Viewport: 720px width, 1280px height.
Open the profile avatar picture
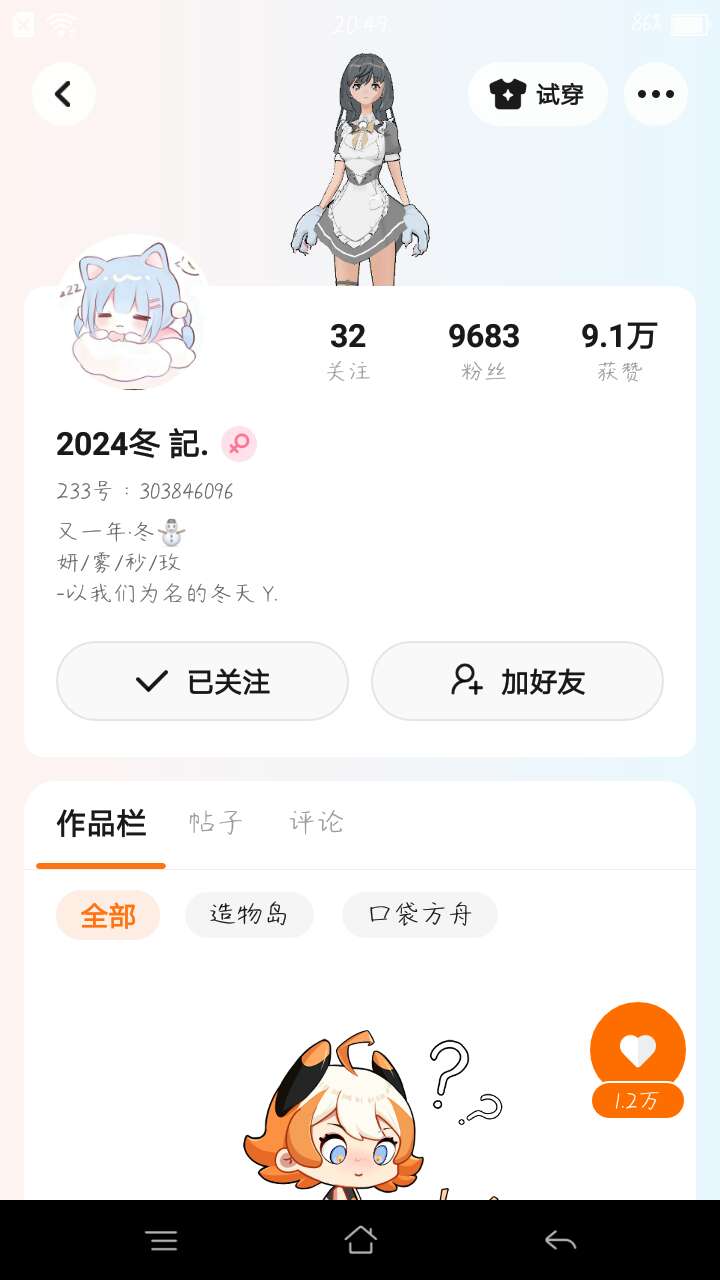[130, 312]
